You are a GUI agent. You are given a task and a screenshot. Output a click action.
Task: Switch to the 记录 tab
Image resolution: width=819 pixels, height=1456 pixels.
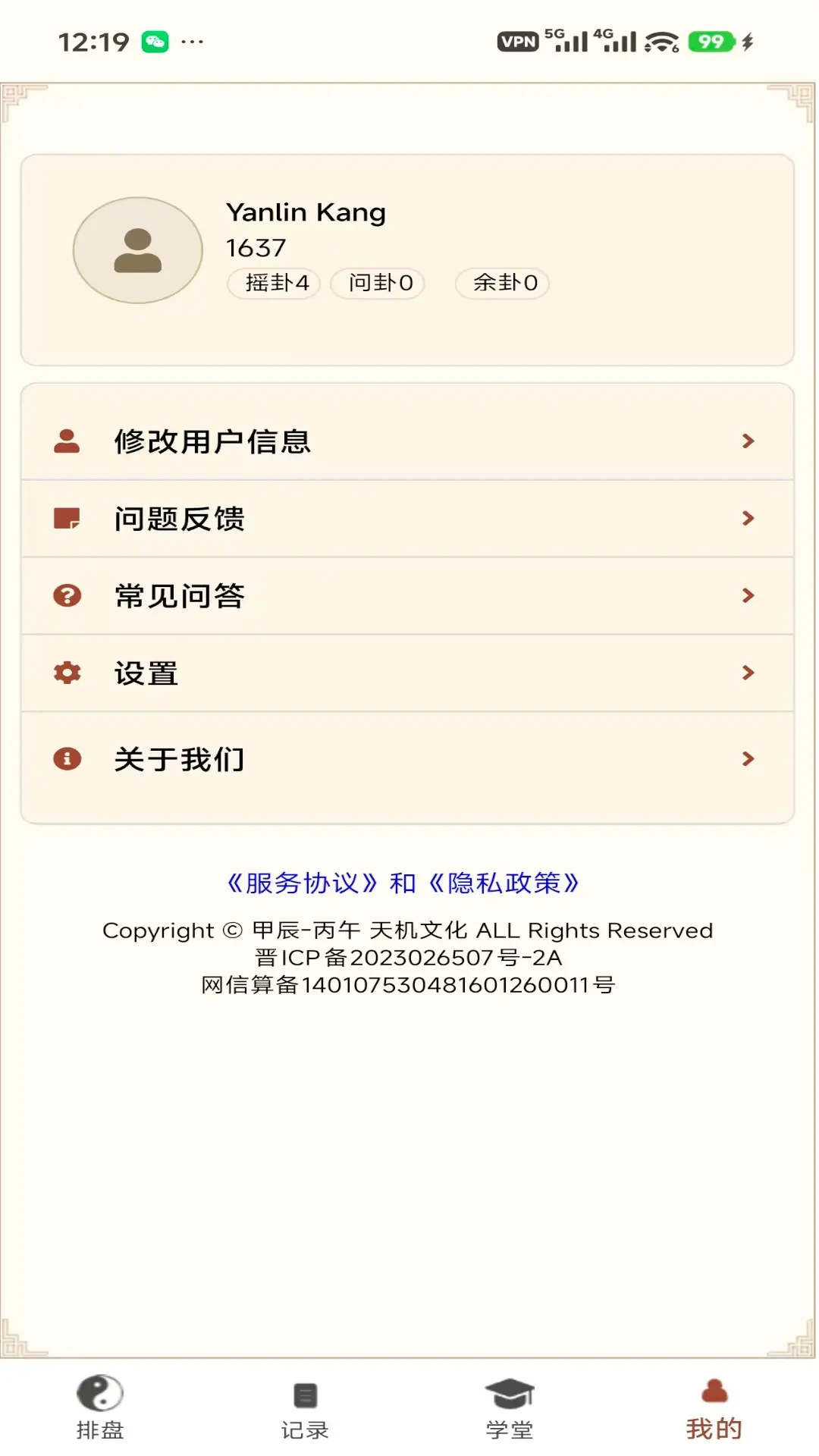[x=305, y=1409]
